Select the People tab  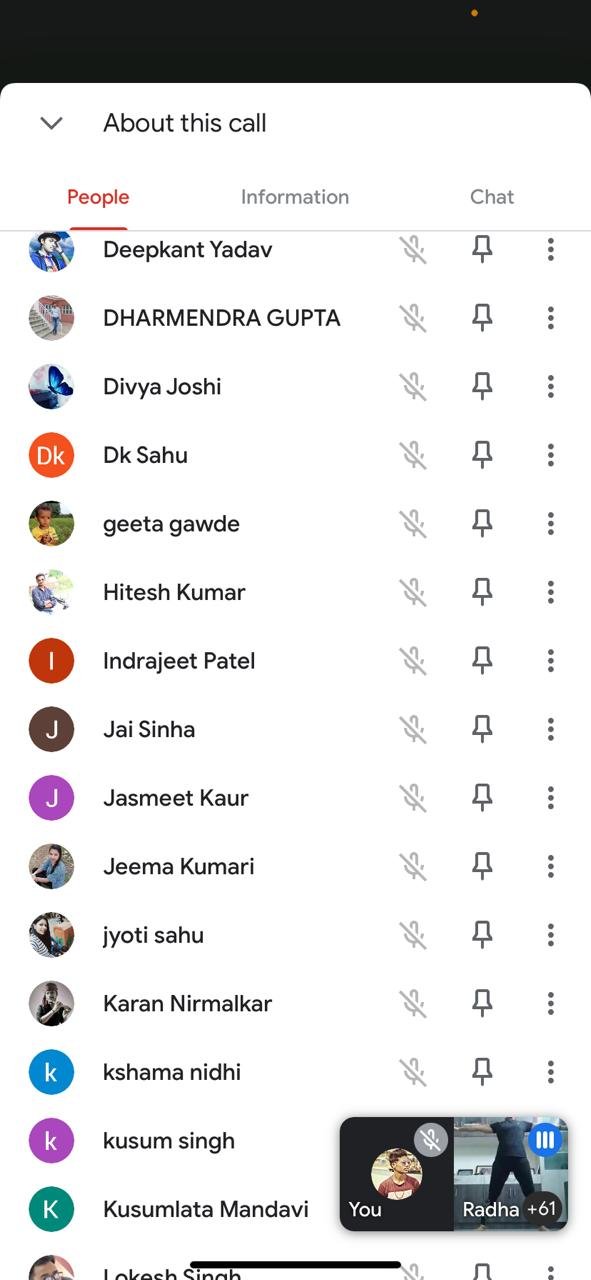[98, 197]
